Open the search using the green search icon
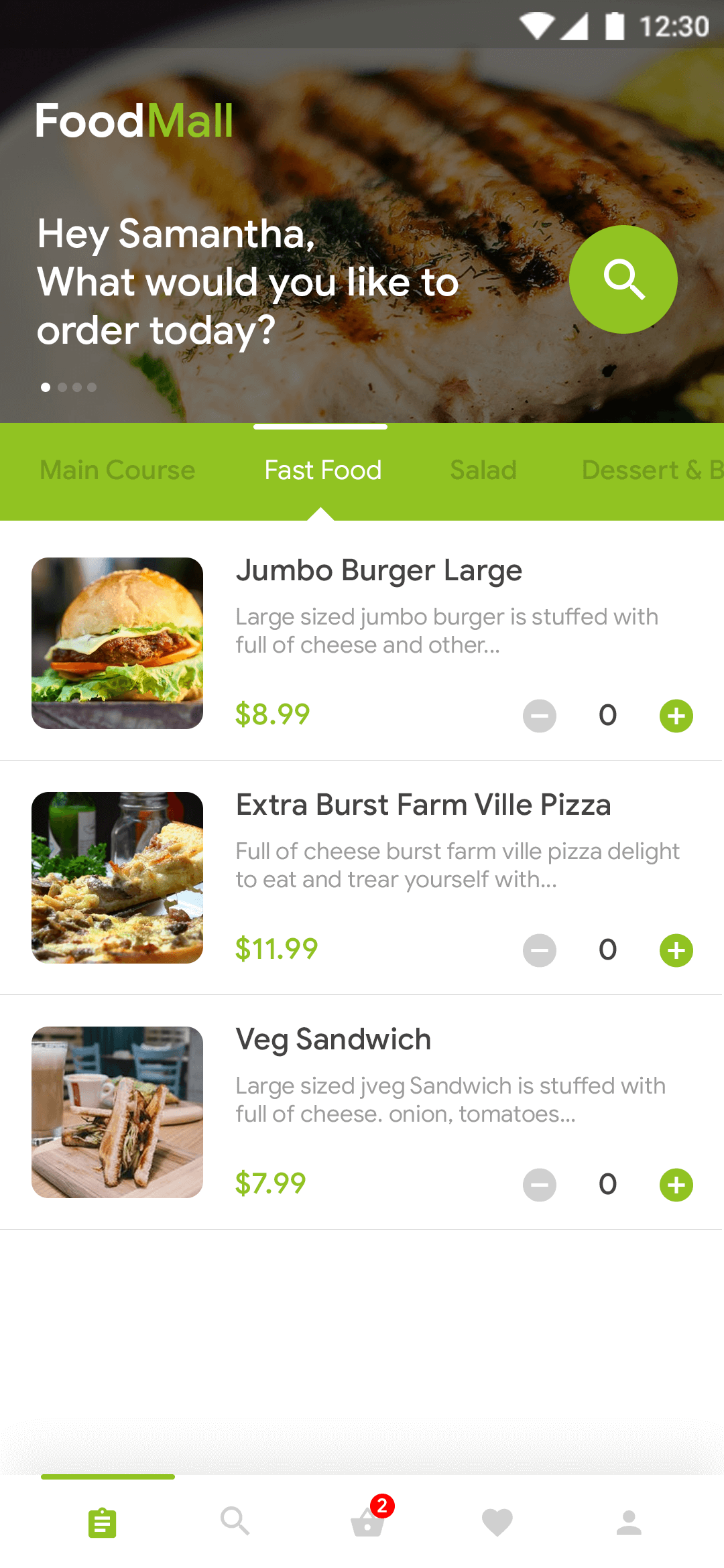The width and height of the screenshot is (724, 1568). click(623, 279)
